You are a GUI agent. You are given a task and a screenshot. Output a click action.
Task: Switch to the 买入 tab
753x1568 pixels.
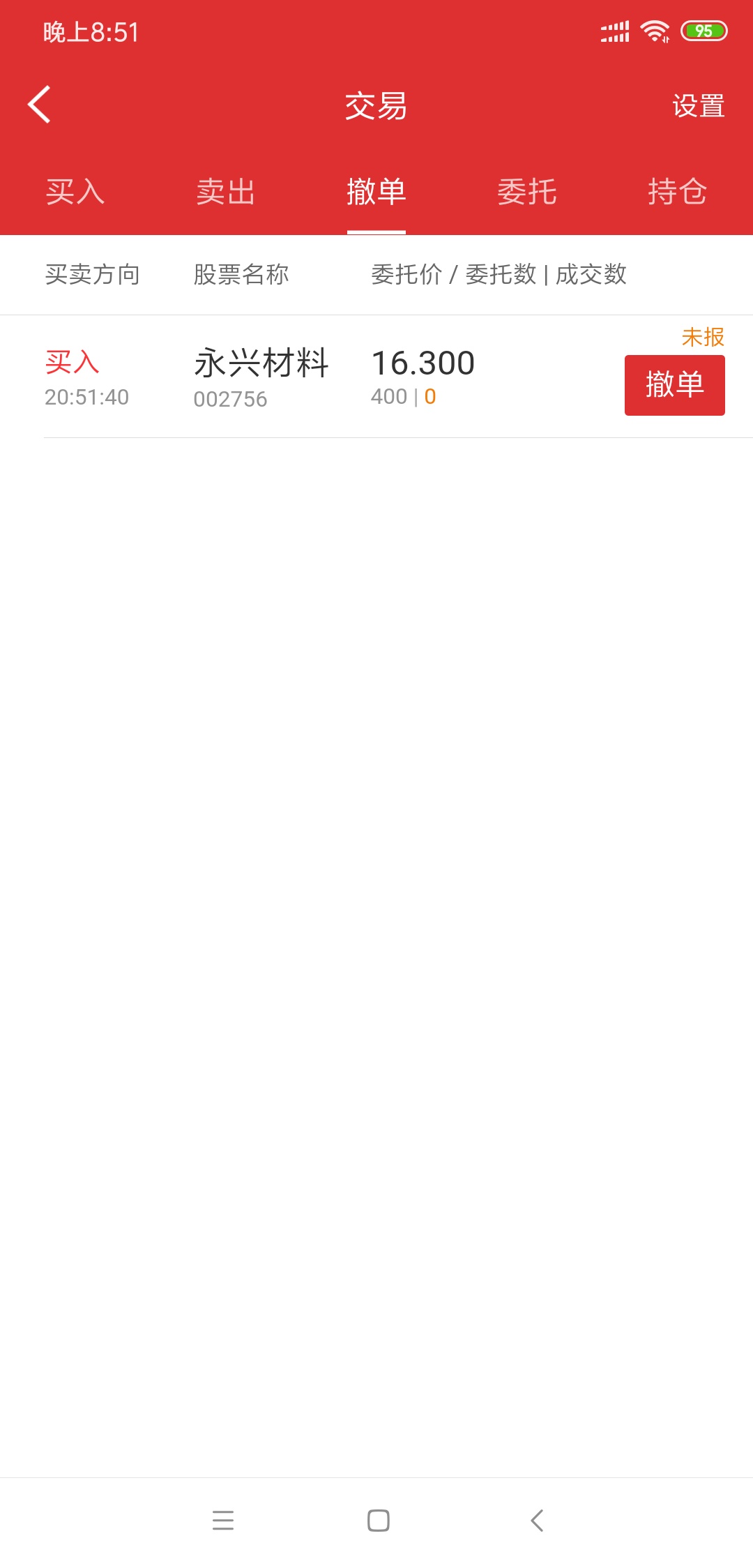pyautogui.click(x=75, y=192)
